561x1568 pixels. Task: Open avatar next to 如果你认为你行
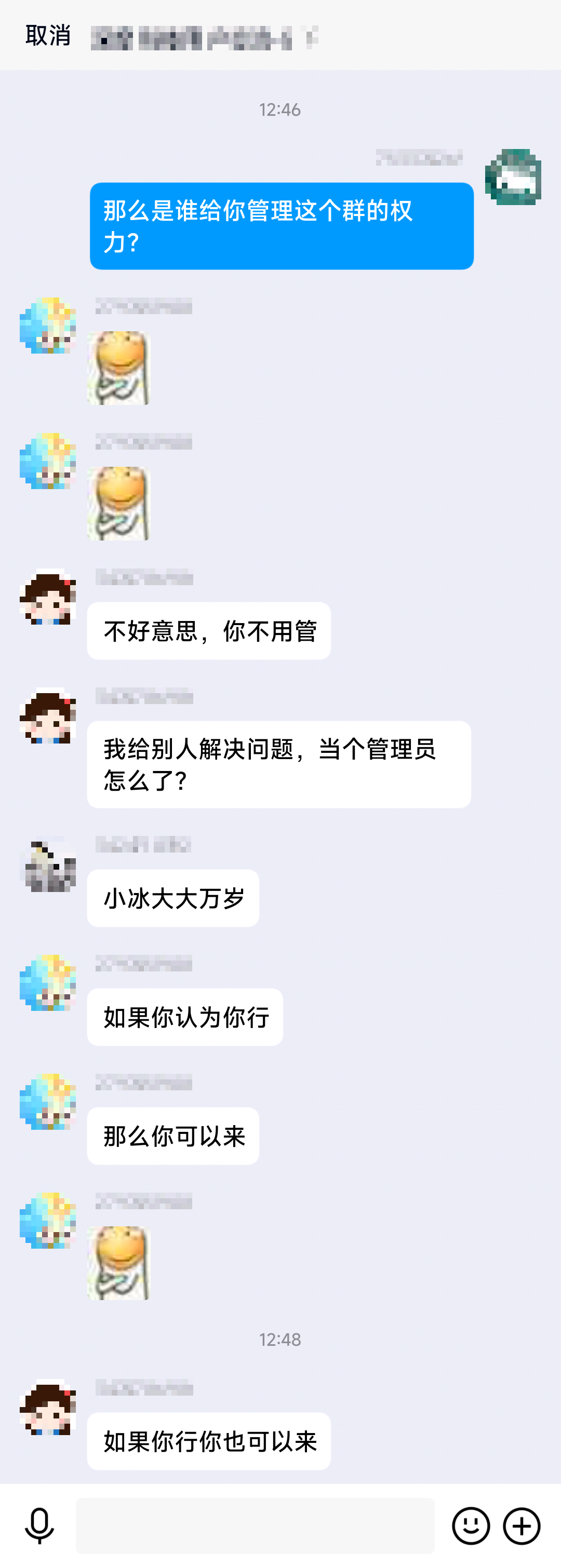coord(47,982)
